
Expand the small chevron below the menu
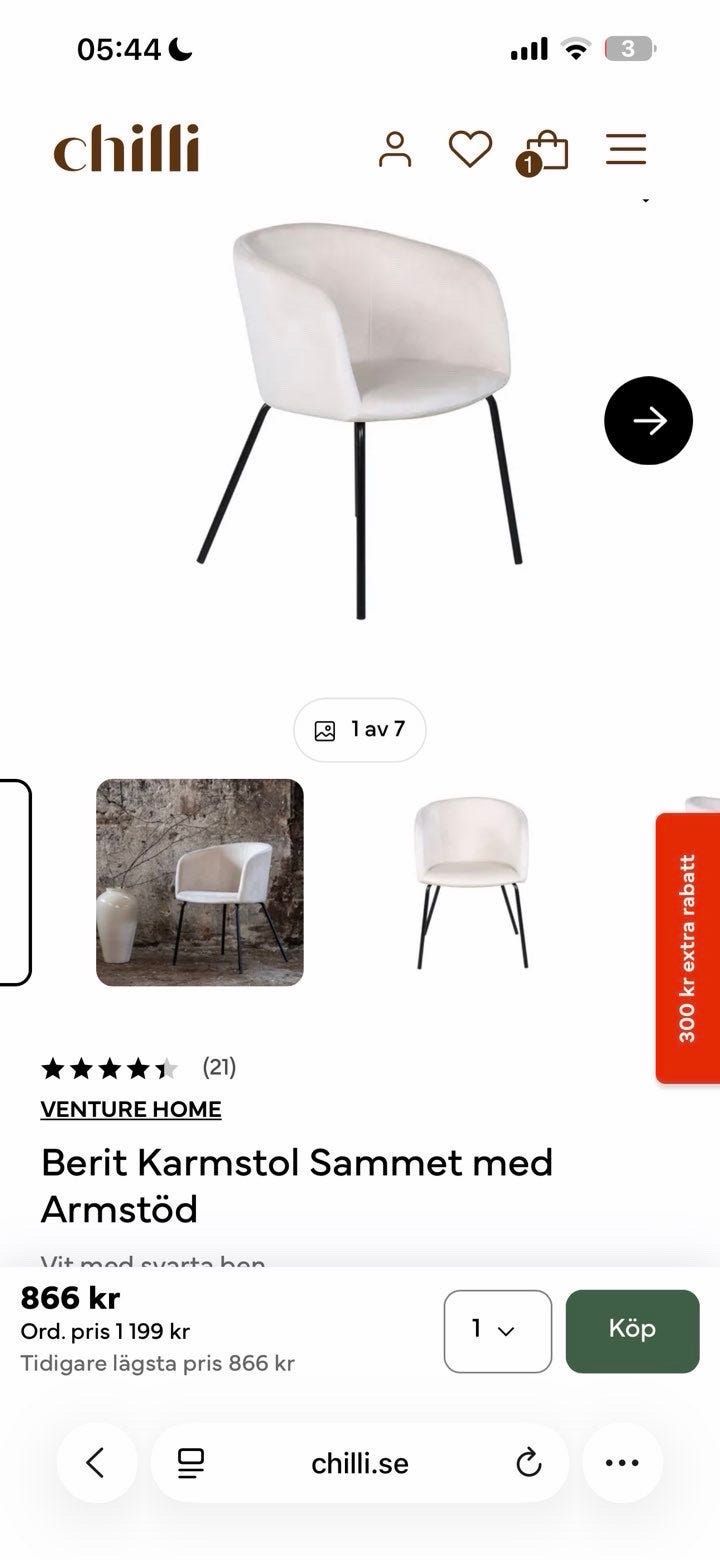click(x=646, y=199)
